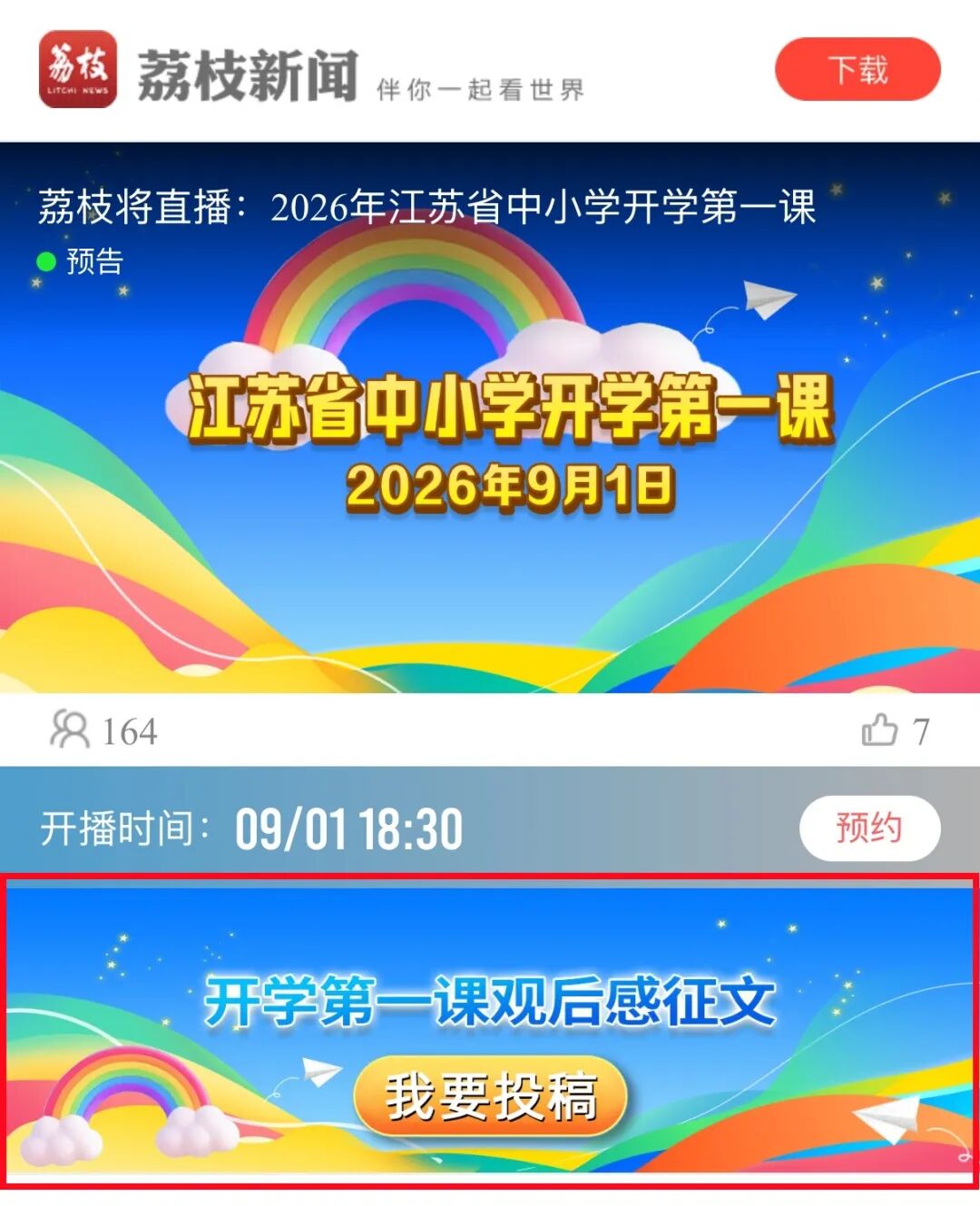Like the livestream with thumbs-up icon
The image size is (980, 1206).
click(879, 730)
